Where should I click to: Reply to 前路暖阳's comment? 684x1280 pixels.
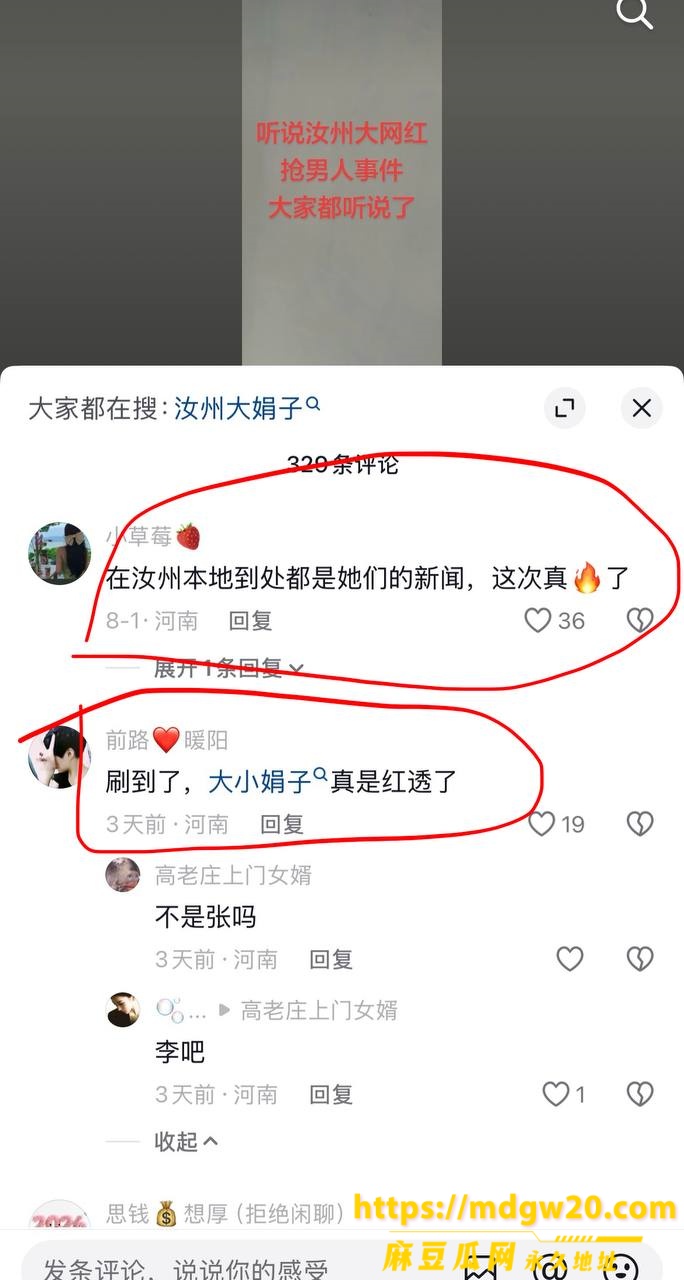coord(282,824)
